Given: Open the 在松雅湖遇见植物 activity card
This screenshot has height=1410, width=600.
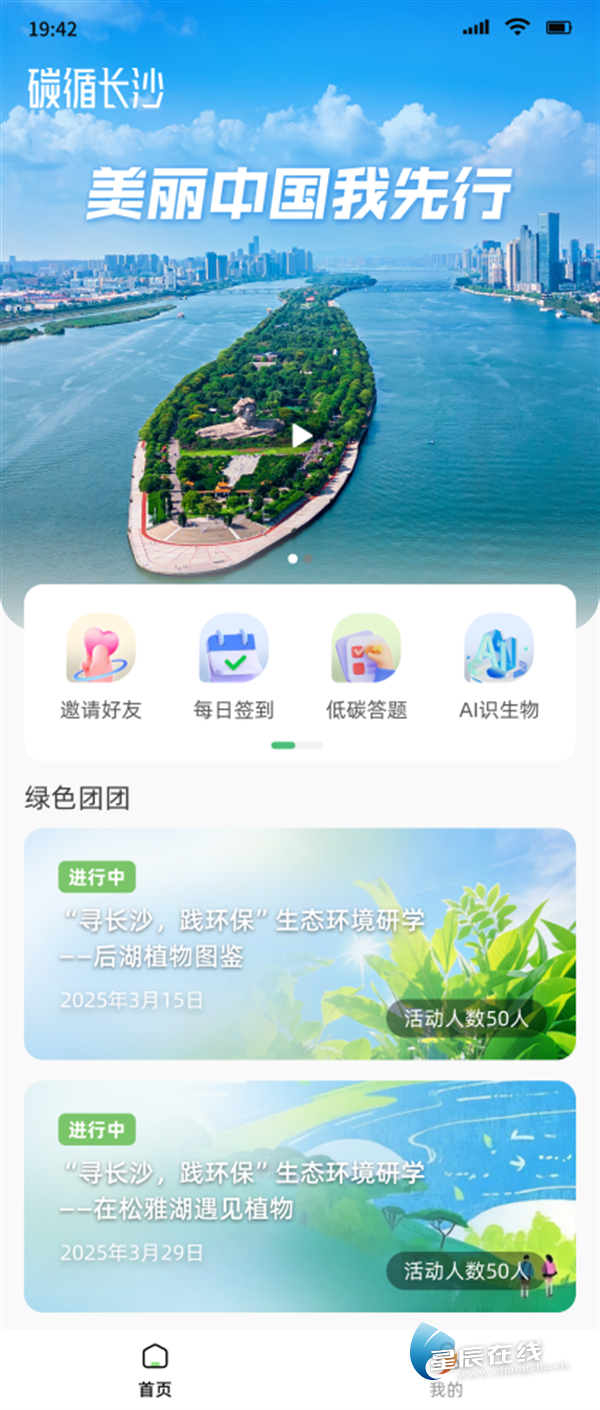Looking at the screenshot, I should pyautogui.click(x=300, y=1195).
